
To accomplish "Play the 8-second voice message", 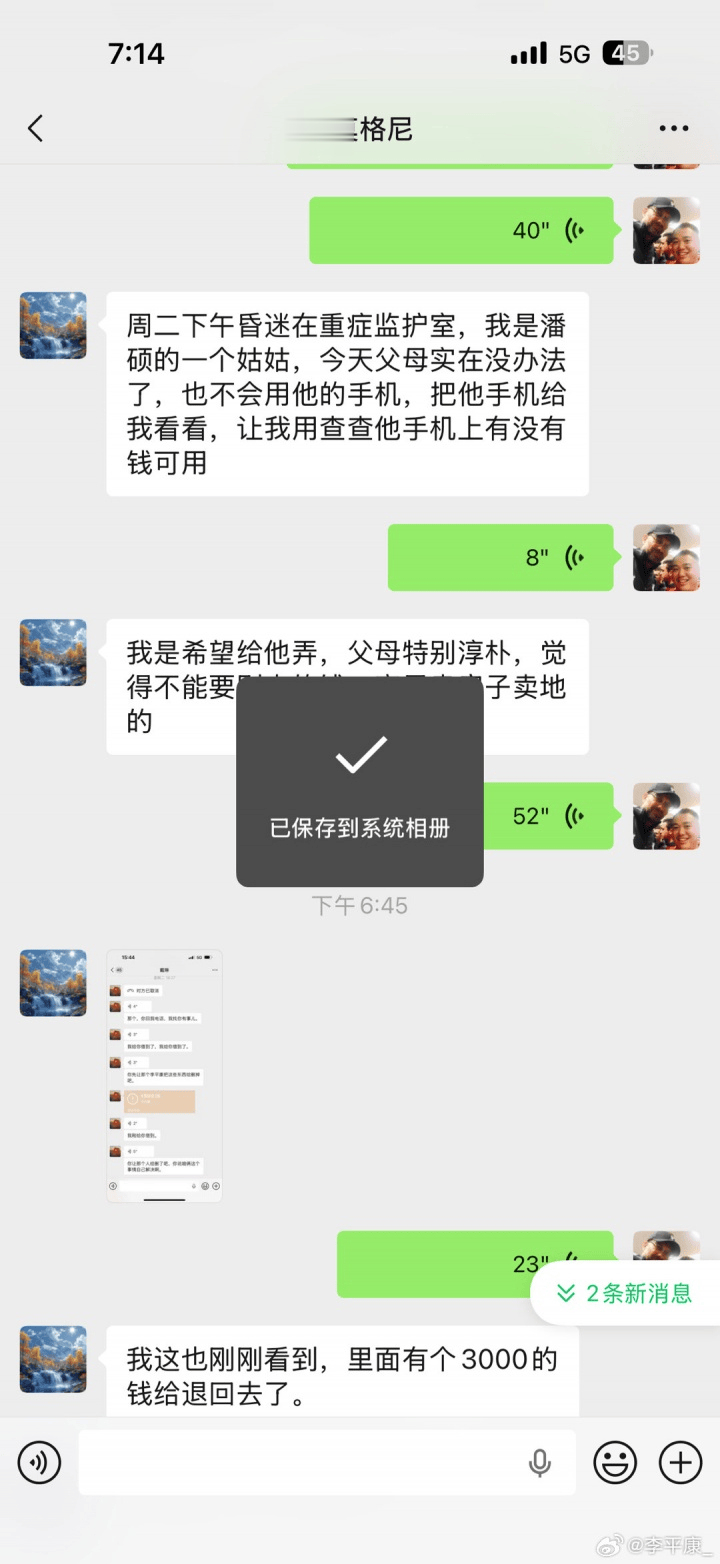I will [x=500, y=557].
